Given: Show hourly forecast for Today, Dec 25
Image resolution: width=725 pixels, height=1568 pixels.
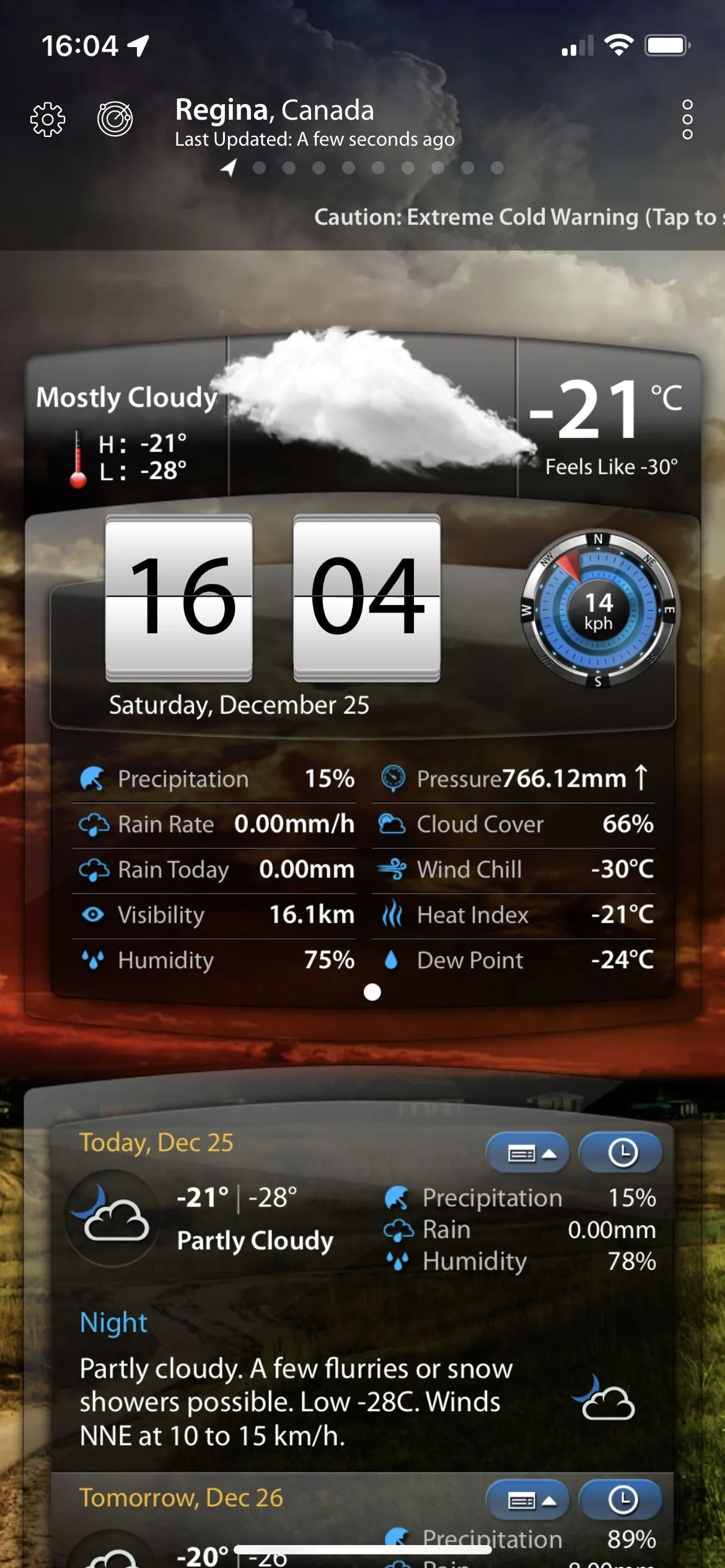Looking at the screenshot, I should click(x=622, y=1153).
